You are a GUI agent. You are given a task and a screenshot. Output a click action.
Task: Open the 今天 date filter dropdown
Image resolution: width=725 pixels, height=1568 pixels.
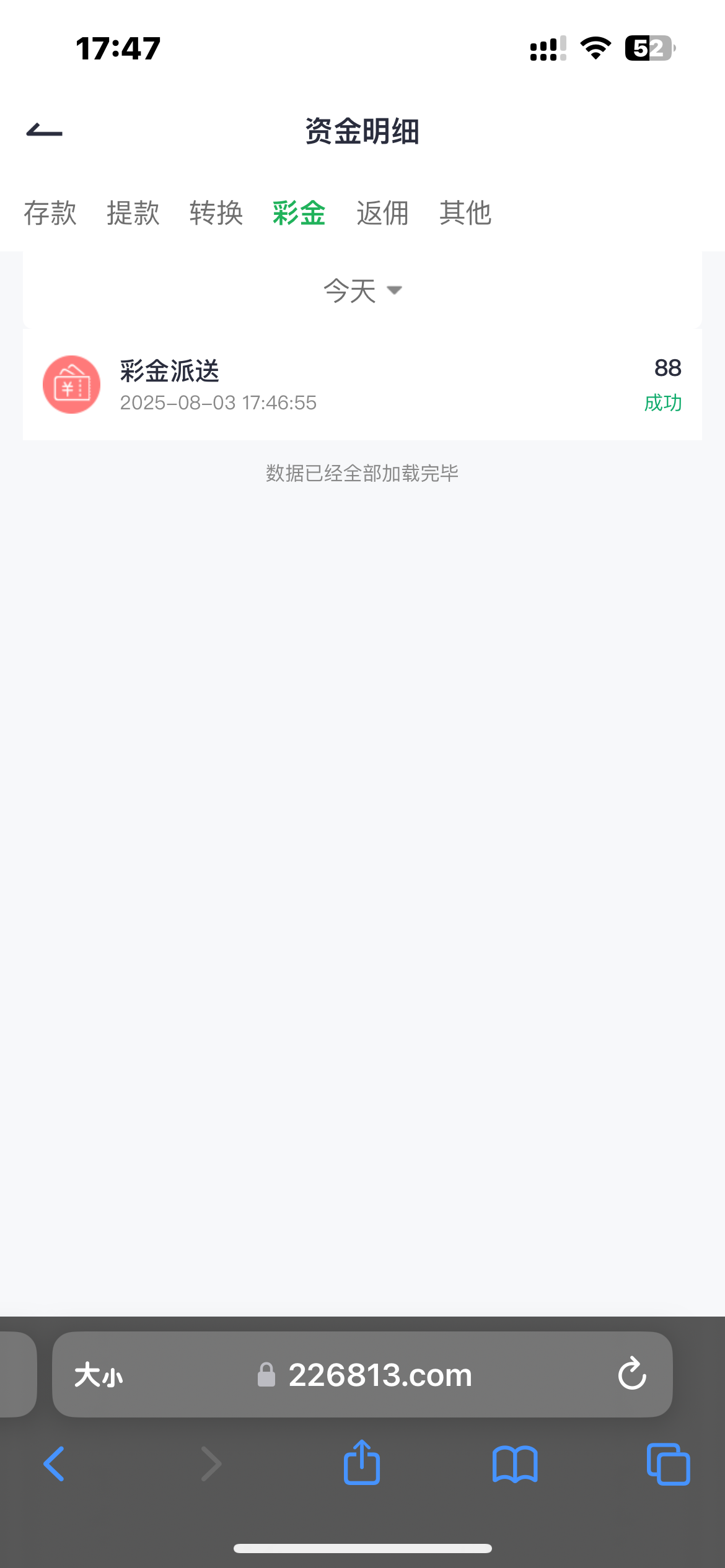coord(350,289)
